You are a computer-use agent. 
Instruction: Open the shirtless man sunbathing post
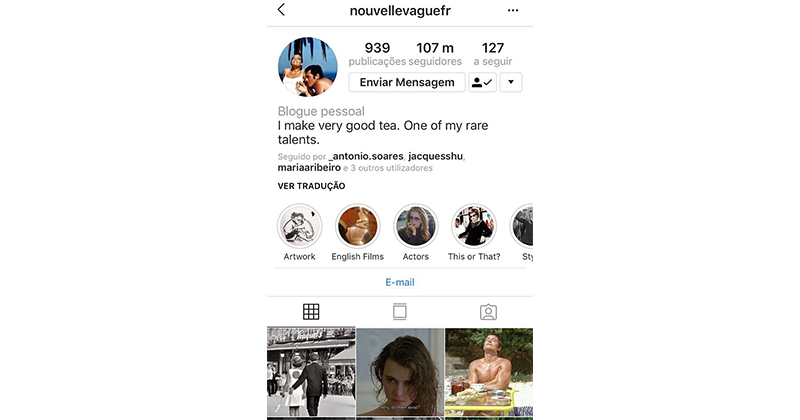489,372
